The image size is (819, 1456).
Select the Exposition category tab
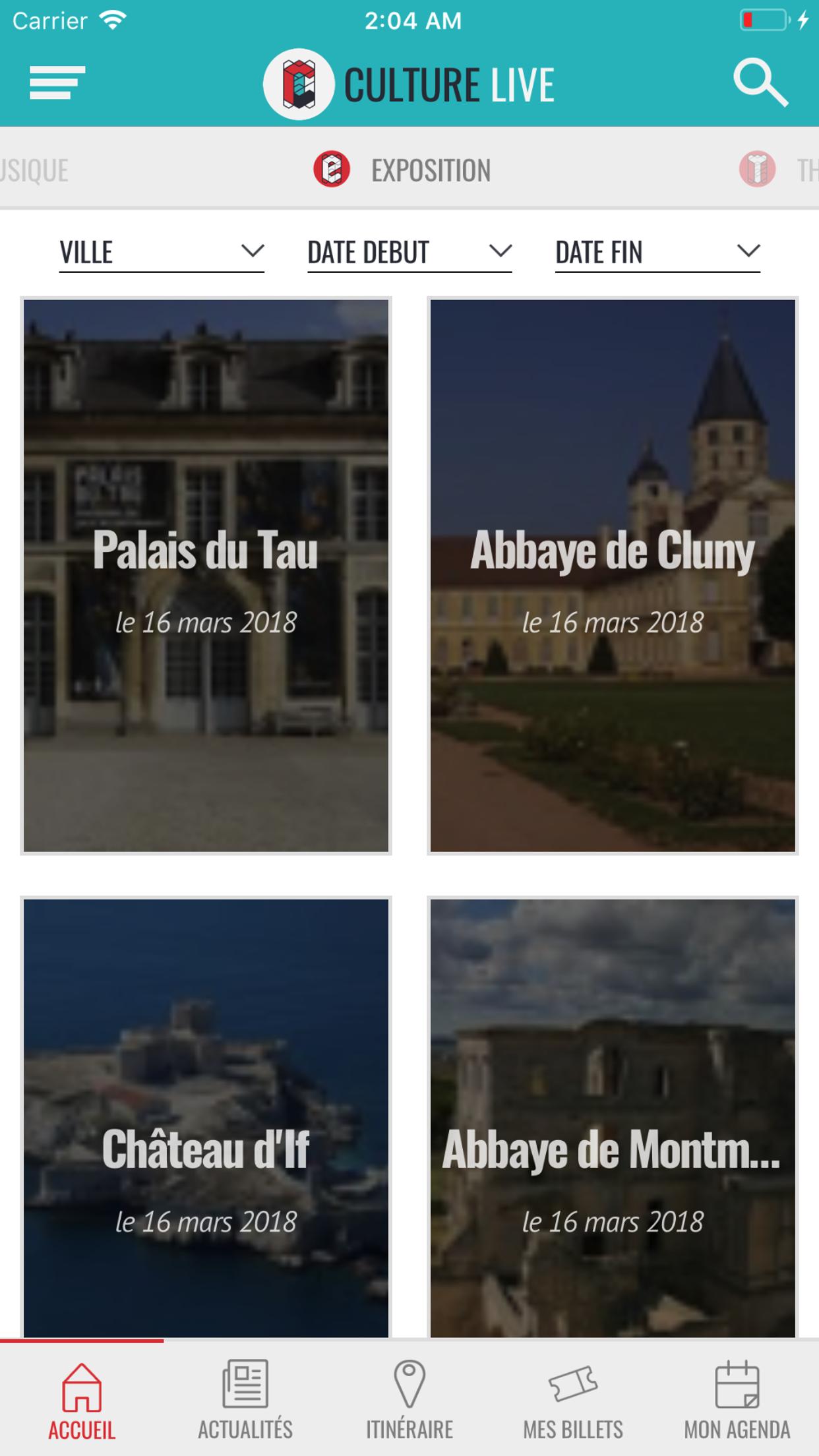click(x=402, y=170)
